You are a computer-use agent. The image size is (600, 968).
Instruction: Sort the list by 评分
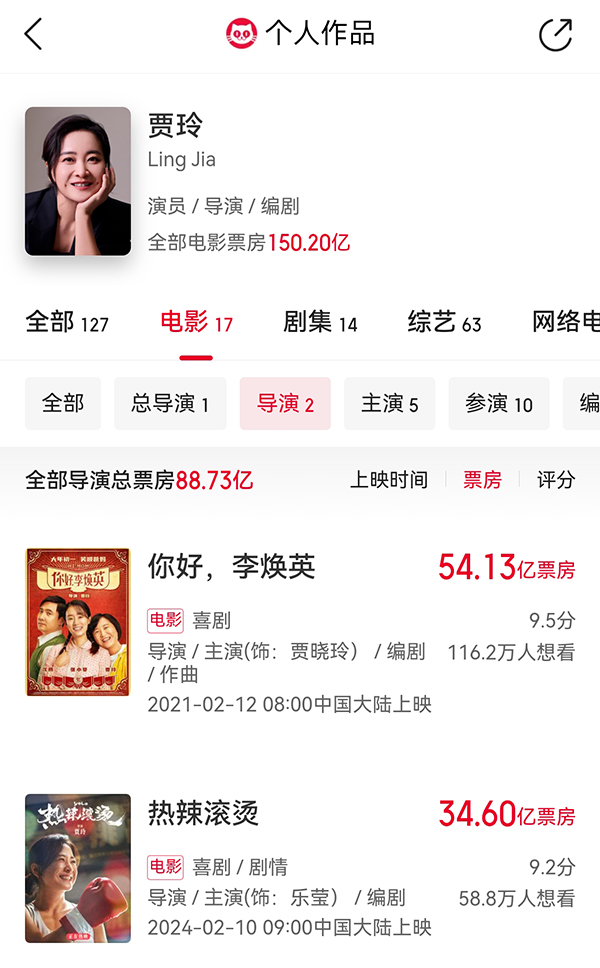pyautogui.click(x=556, y=480)
